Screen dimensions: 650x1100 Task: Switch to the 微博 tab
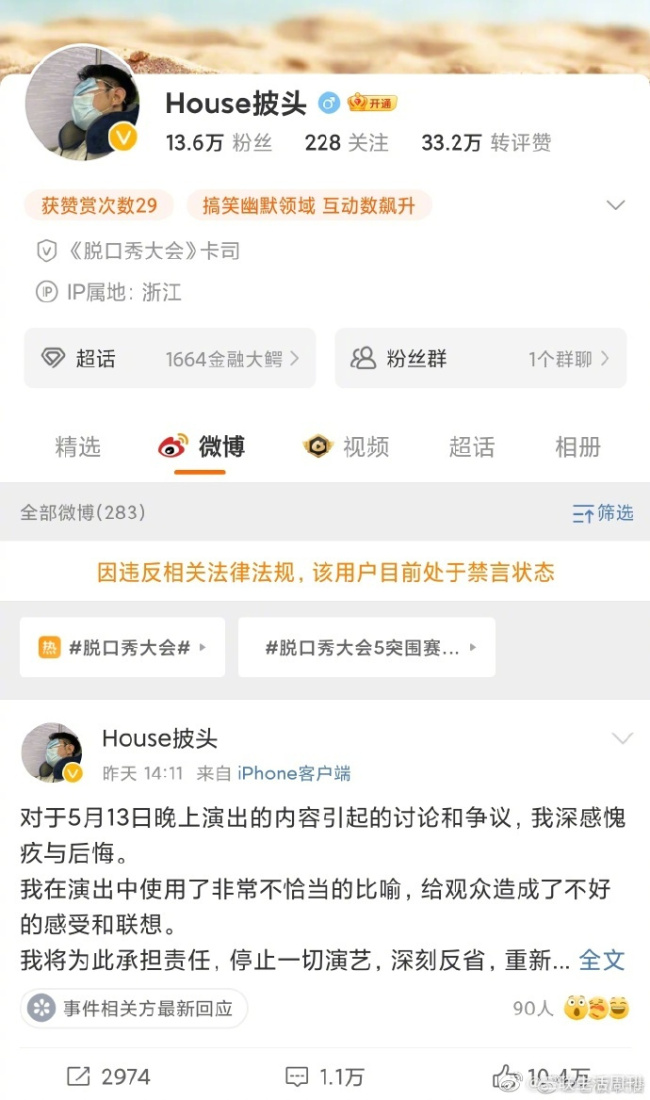coord(202,447)
